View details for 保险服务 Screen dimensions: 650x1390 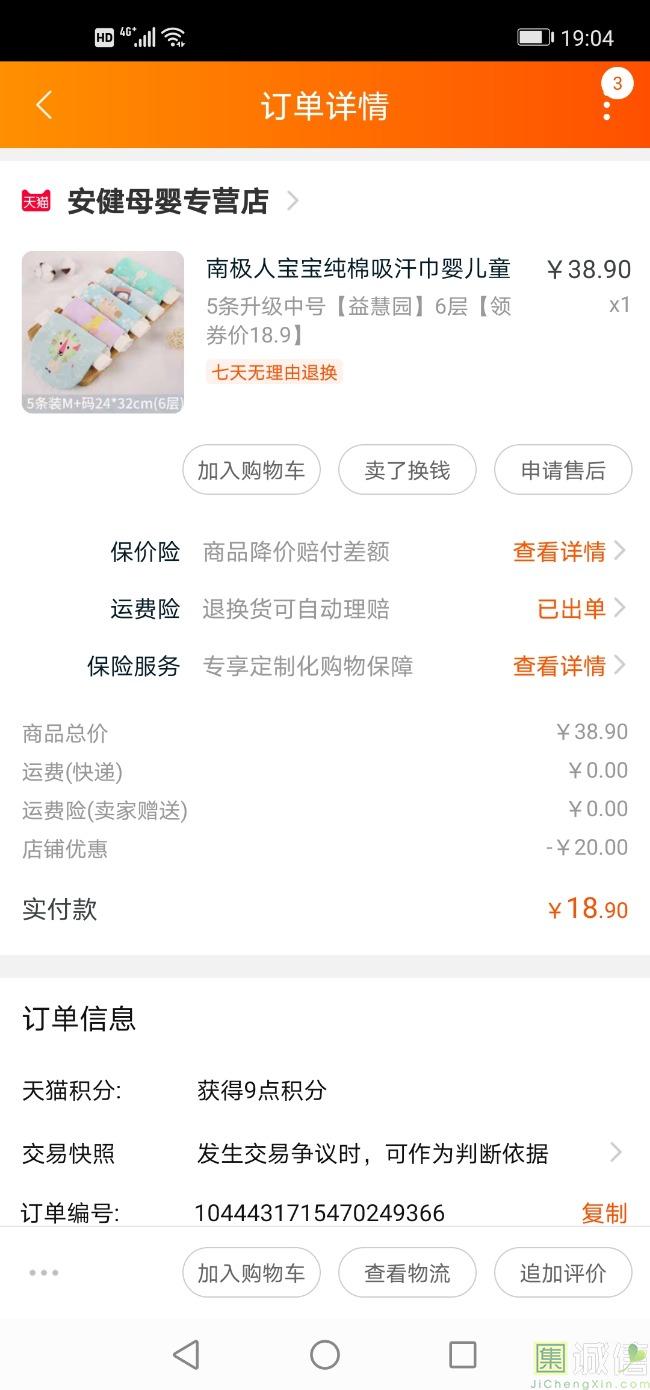pos(568,666)
